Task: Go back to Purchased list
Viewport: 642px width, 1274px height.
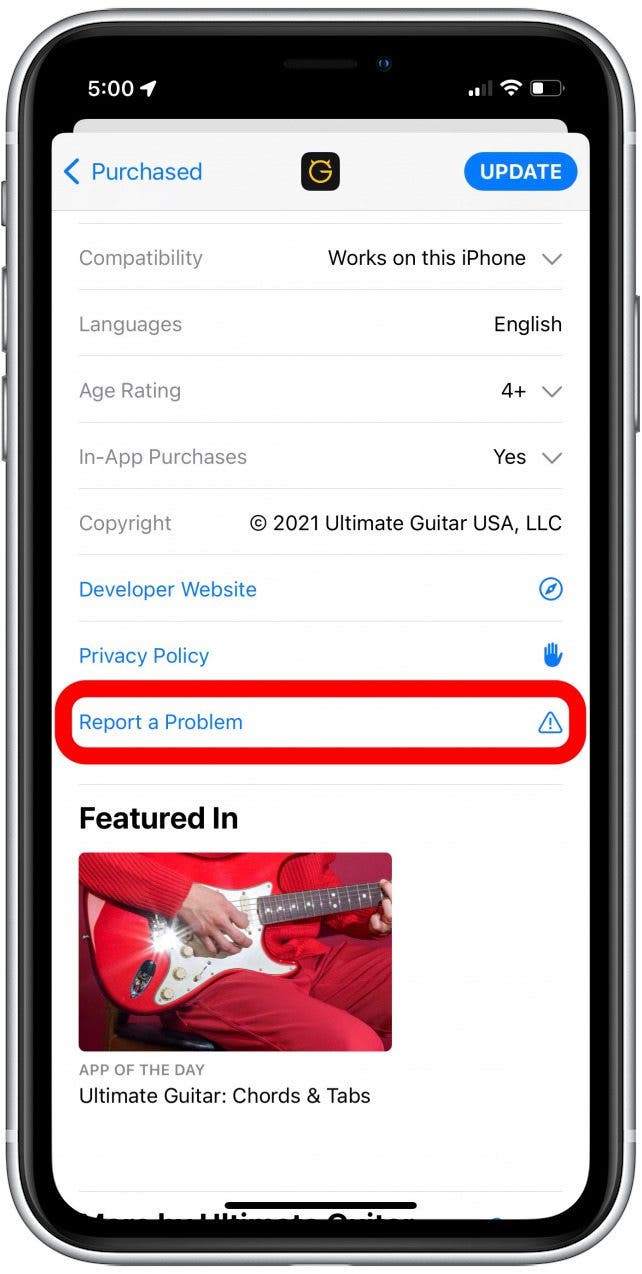Action: pyautogui.click(x=132, y=172)
